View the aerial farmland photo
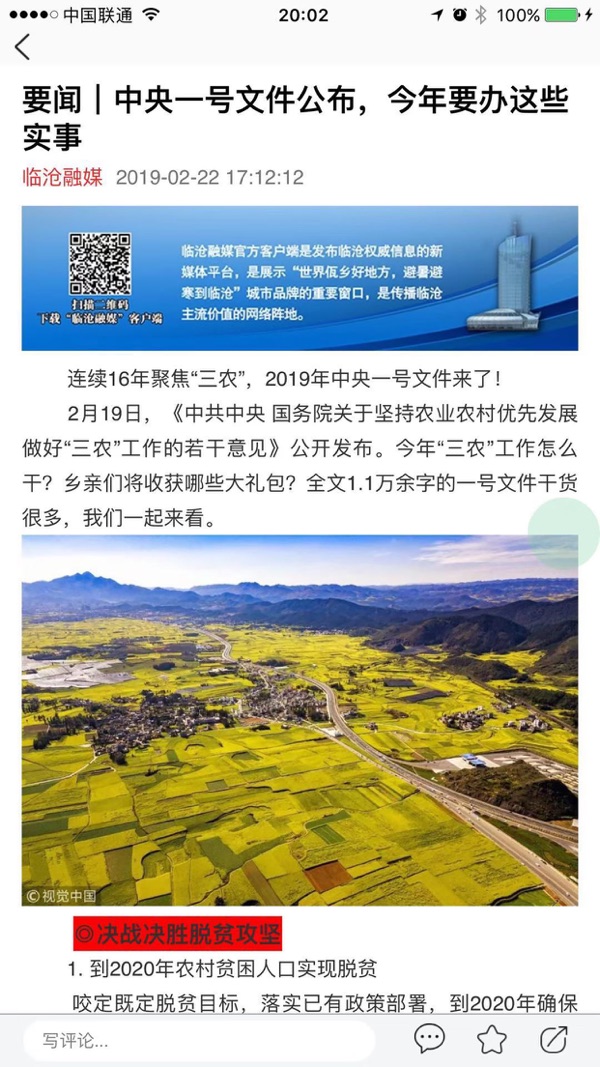The image size is (600, 1067). (300, 720)
